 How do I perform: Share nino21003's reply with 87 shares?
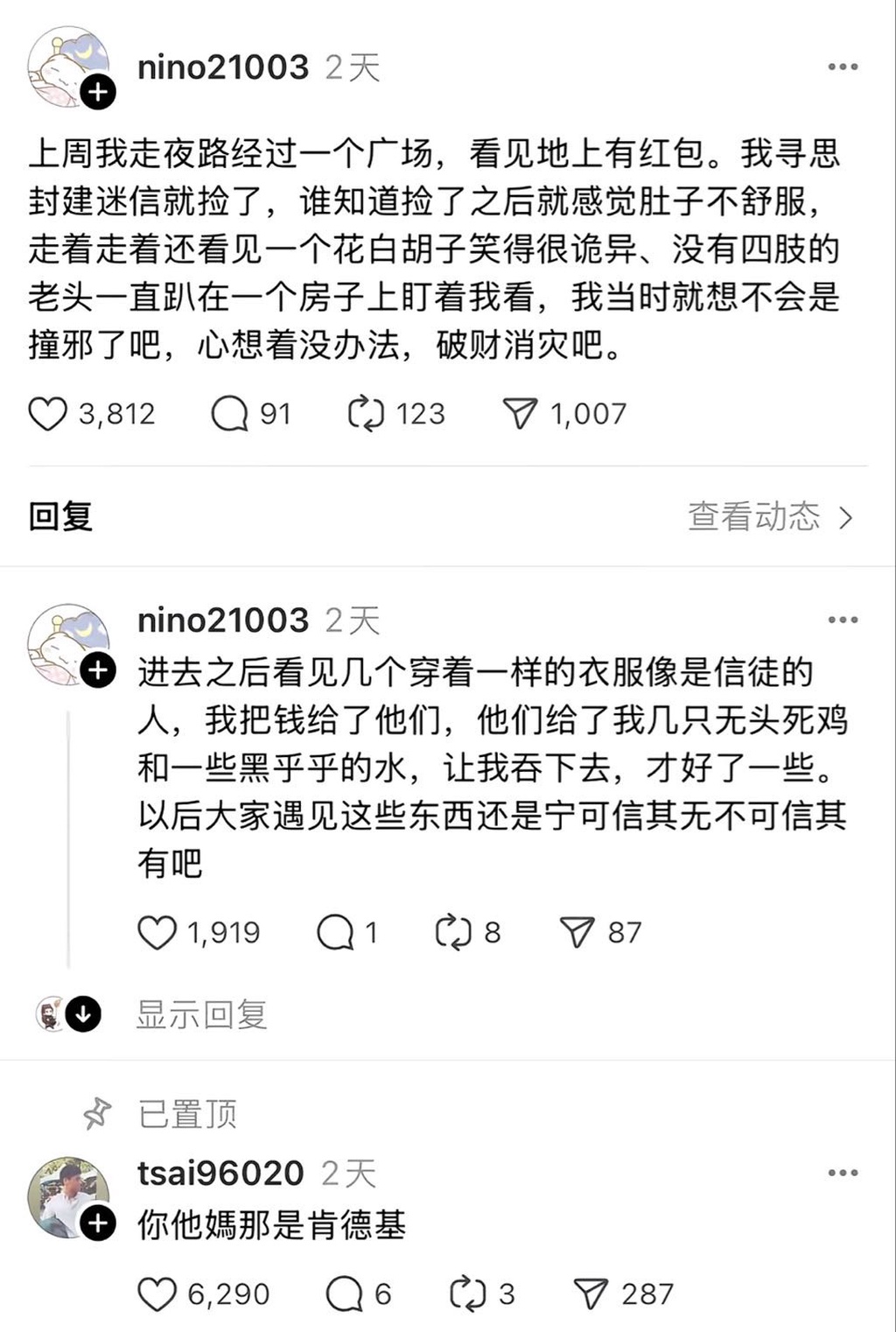(x=577, y=933)
